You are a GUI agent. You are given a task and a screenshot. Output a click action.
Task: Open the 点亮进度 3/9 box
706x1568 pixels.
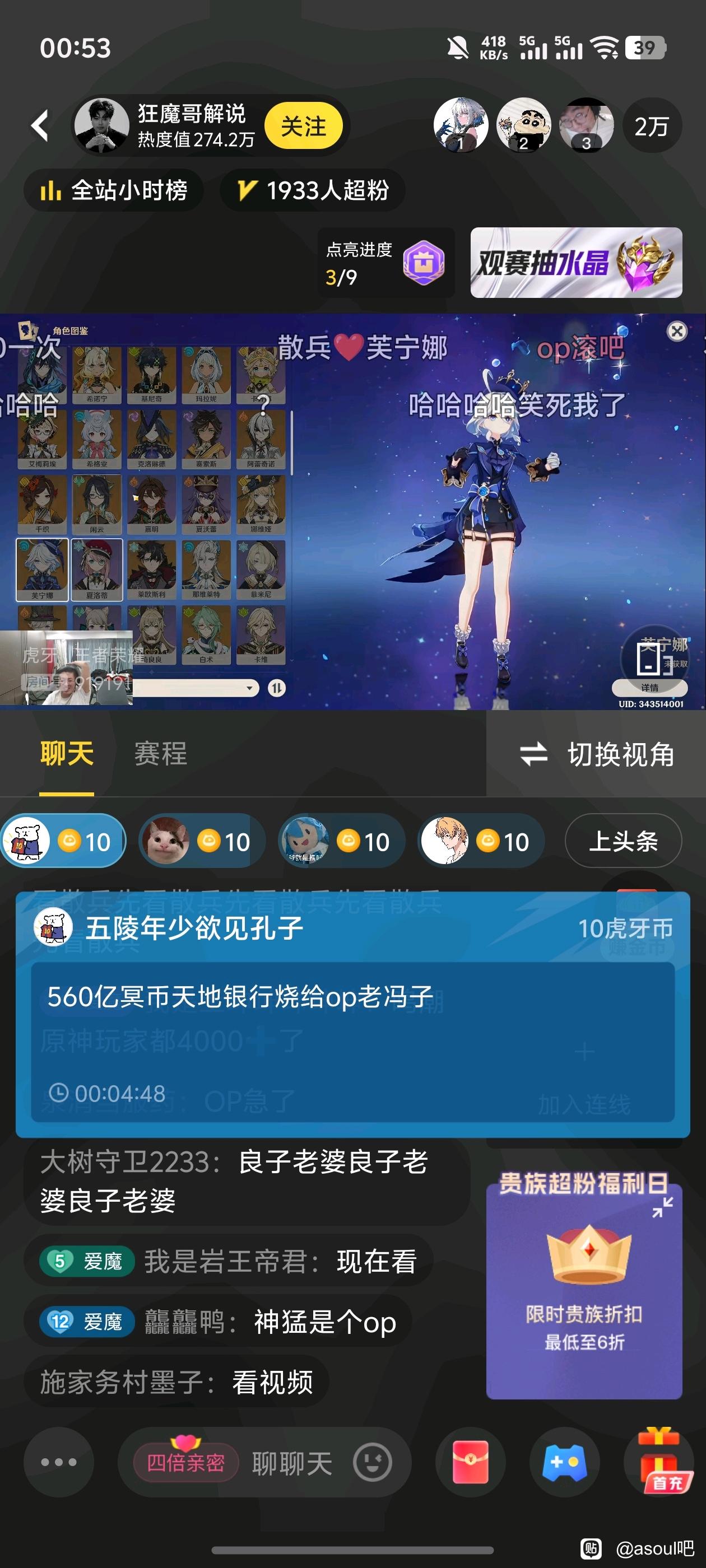click(385, 263)
